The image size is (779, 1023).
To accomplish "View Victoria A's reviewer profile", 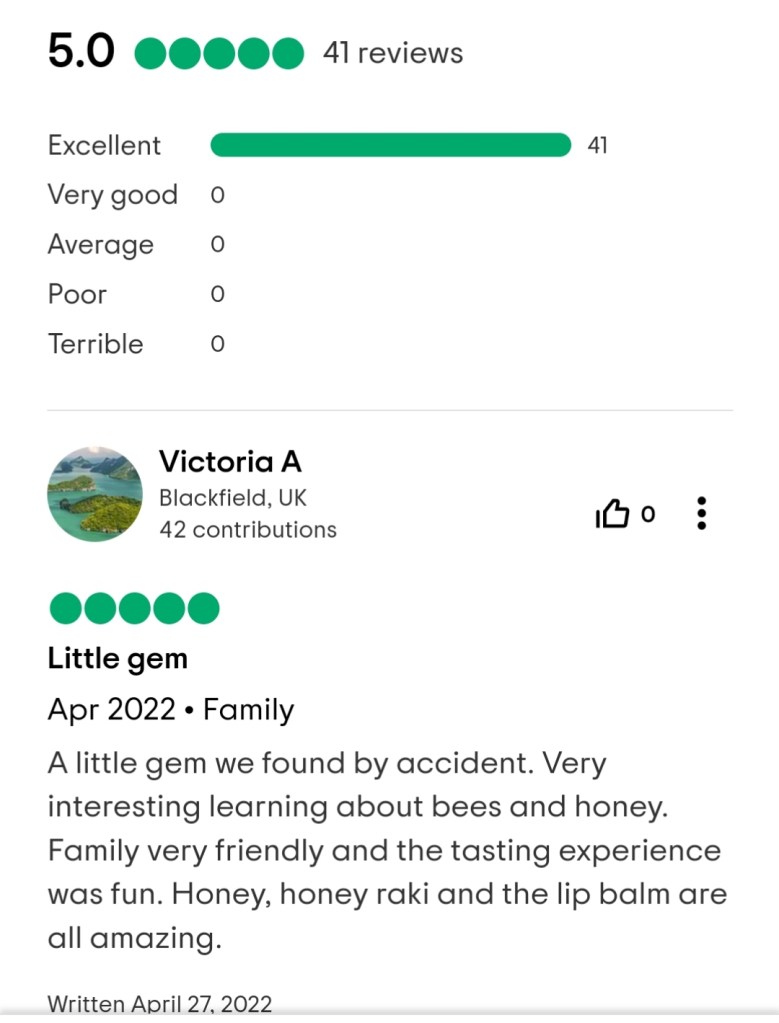I will tap(230, 462).
